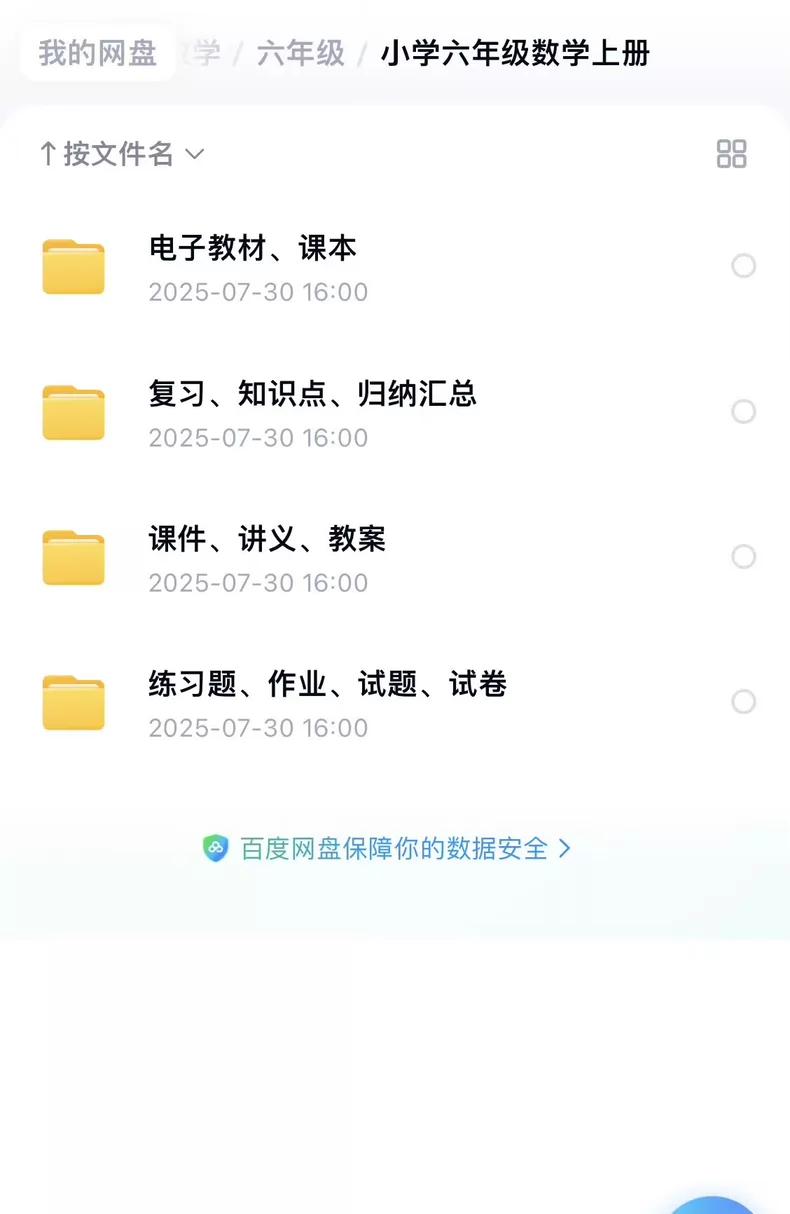
Task: Navigate to the 六年级 breadcrumb folder
Action: click(x=301, y=53)
